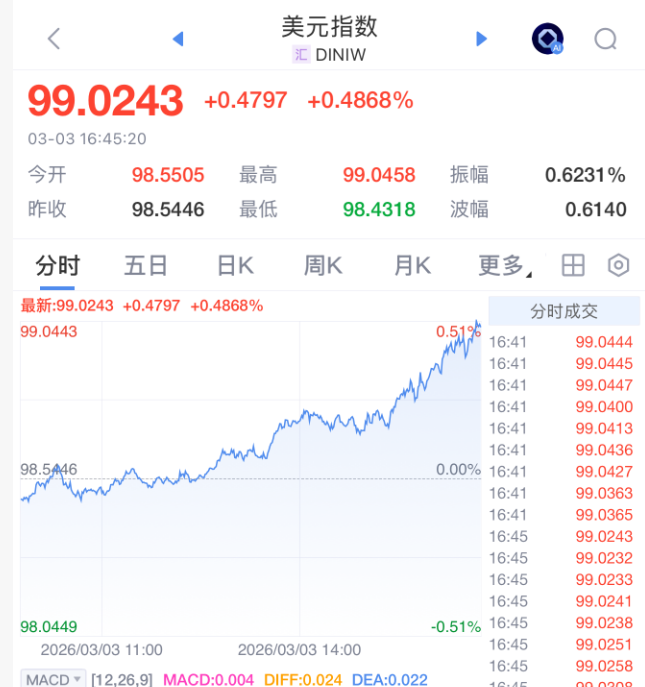The width and height of the screenshot is (645, 687).
Task: Open the AI assistant icon
Action: click(547, 39)
